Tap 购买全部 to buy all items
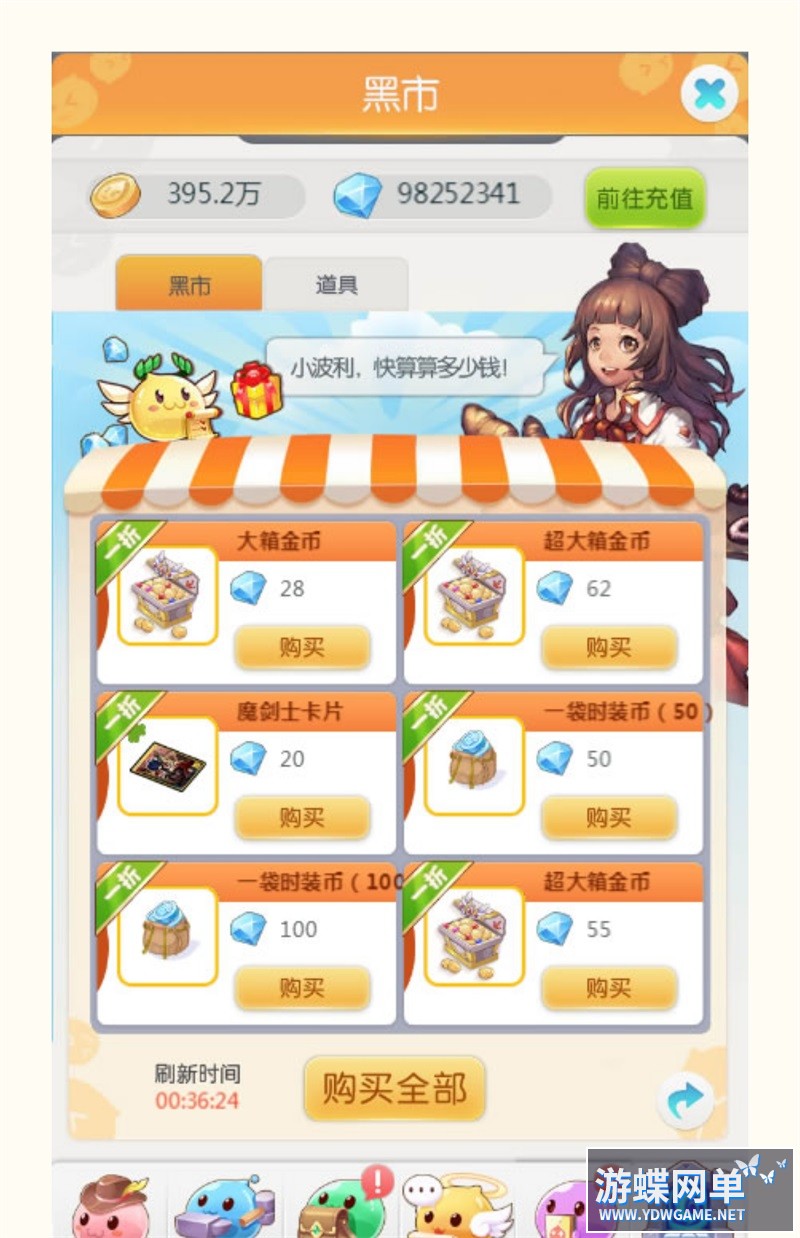 click(x=394, y=1088)
